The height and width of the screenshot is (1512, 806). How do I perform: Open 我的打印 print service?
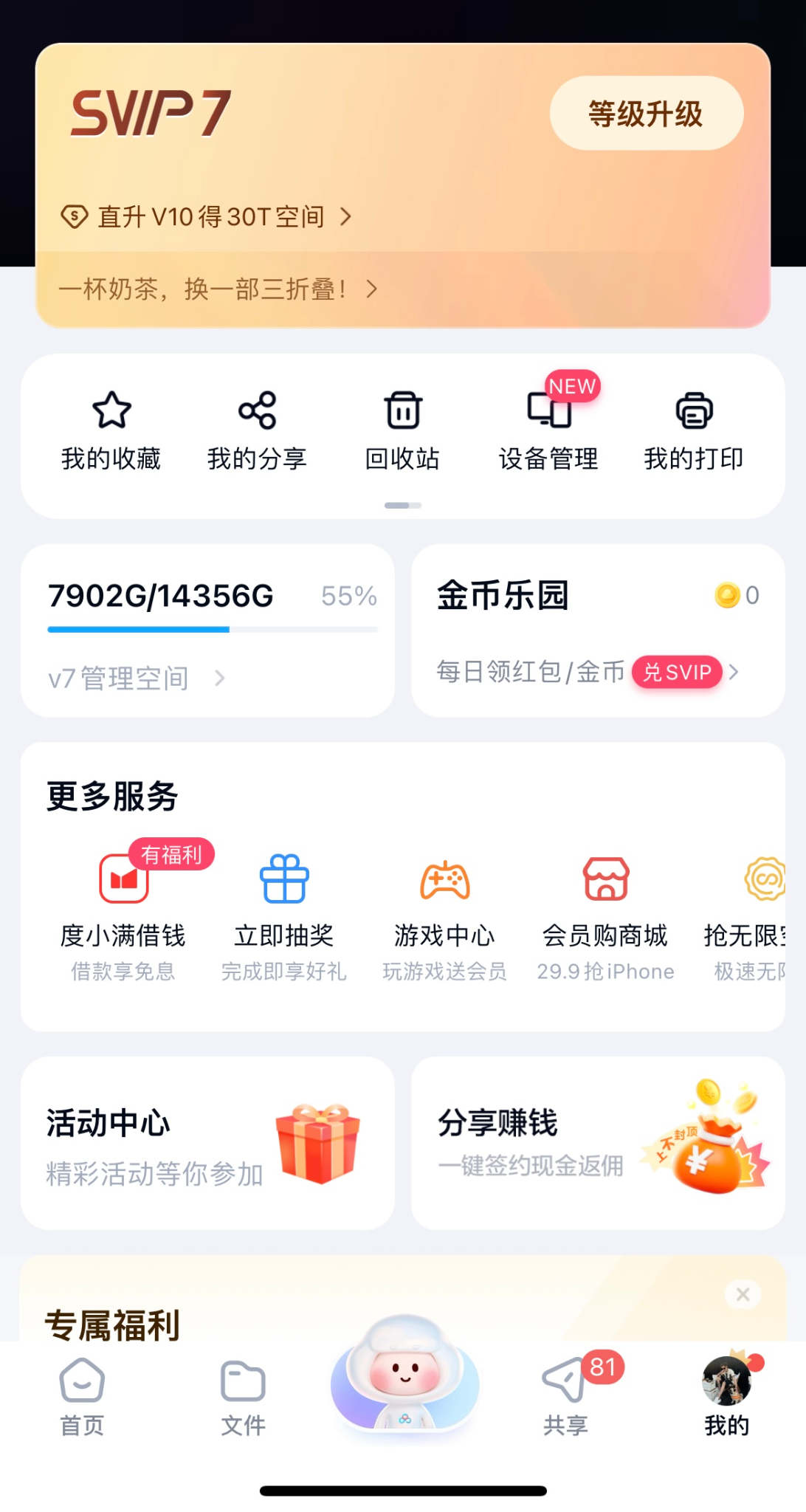coord(694,430)
